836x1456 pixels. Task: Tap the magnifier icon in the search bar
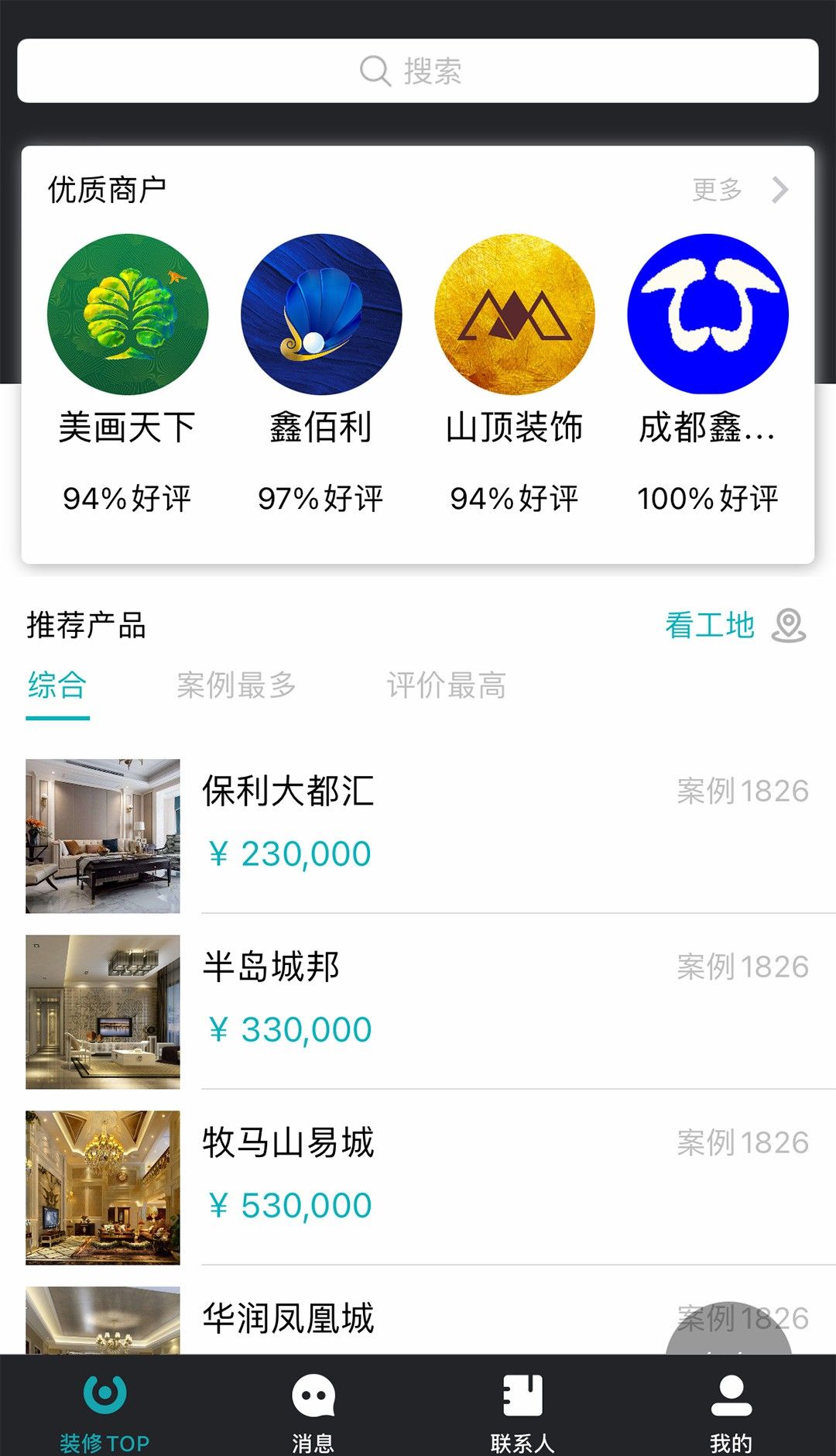click(x=375, y=70)
